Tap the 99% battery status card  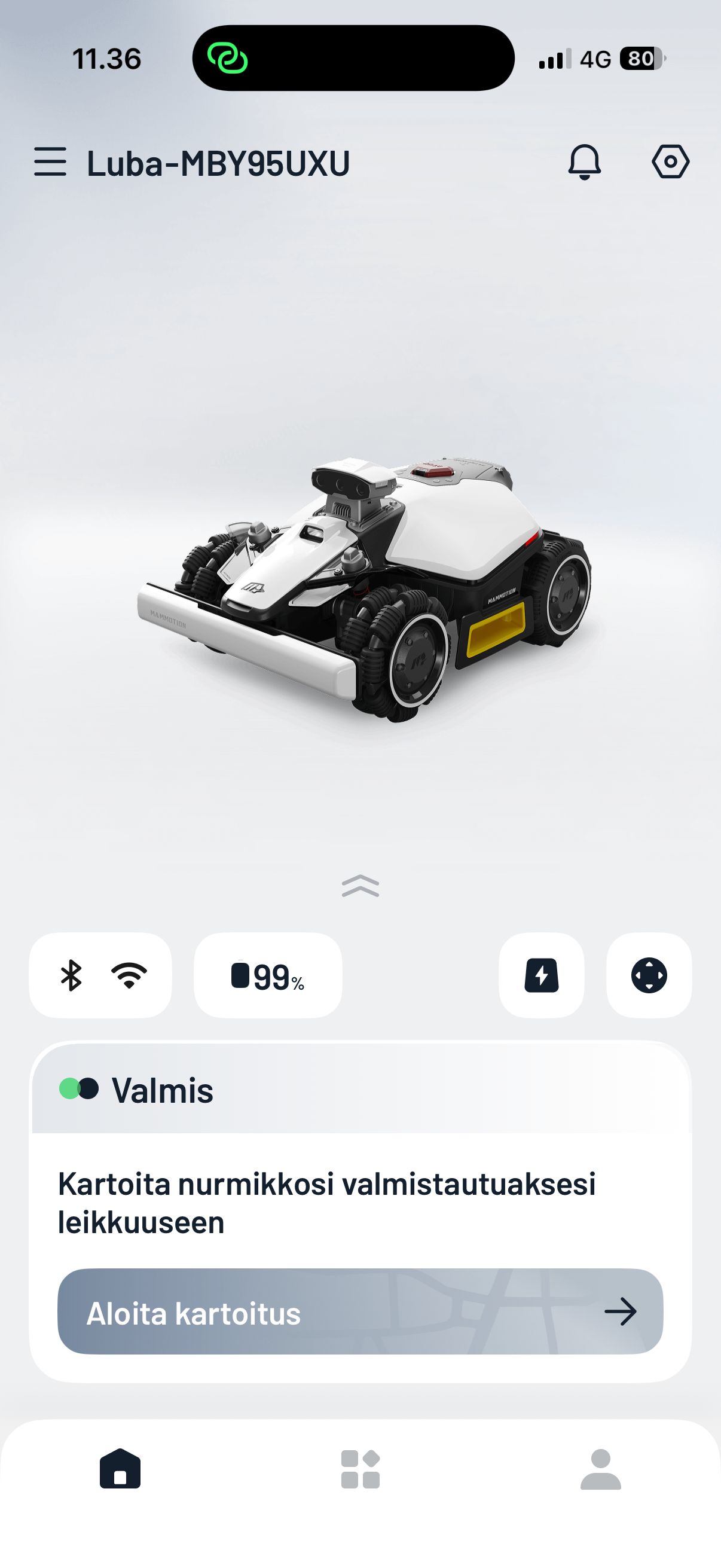click(268, 975)
